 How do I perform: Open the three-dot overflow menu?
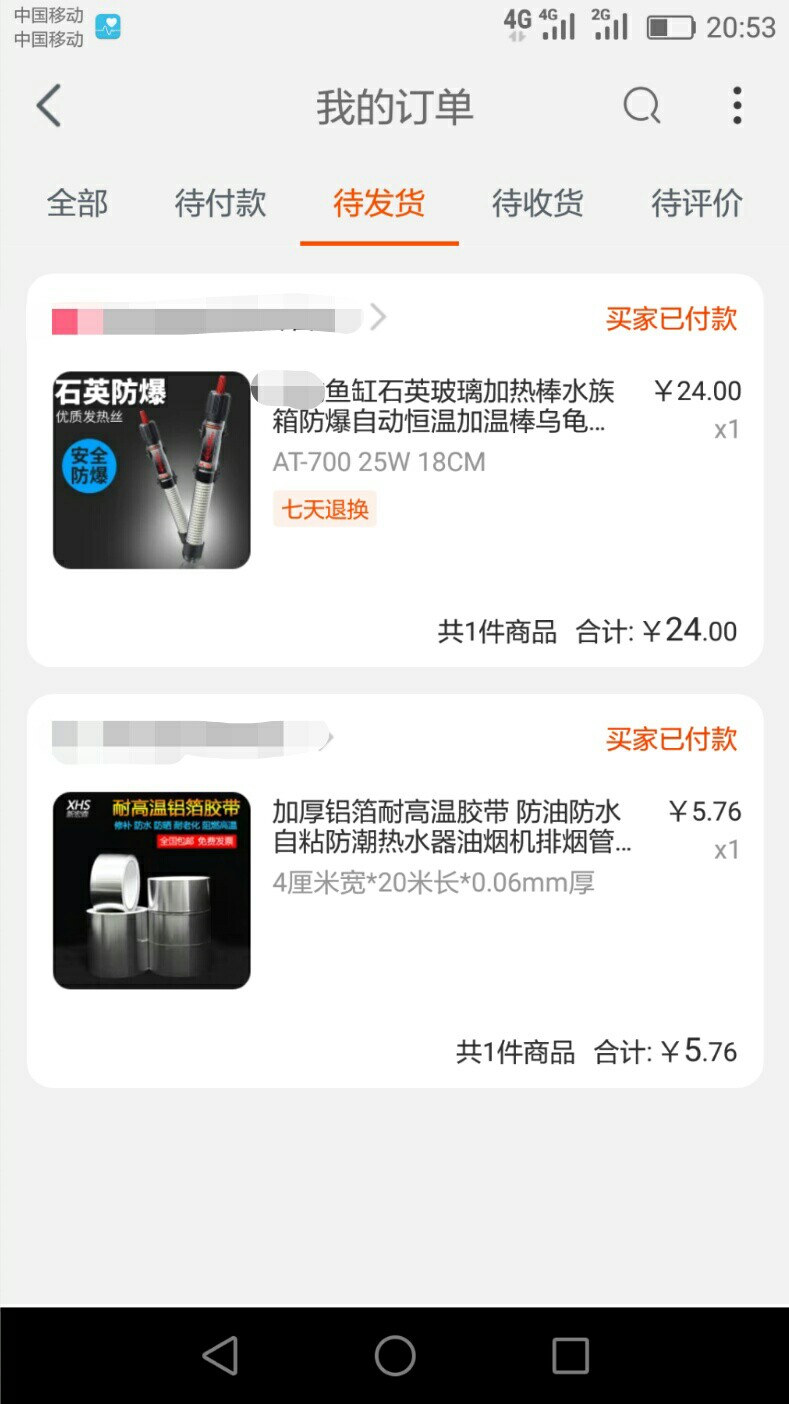tap(737, 106)
